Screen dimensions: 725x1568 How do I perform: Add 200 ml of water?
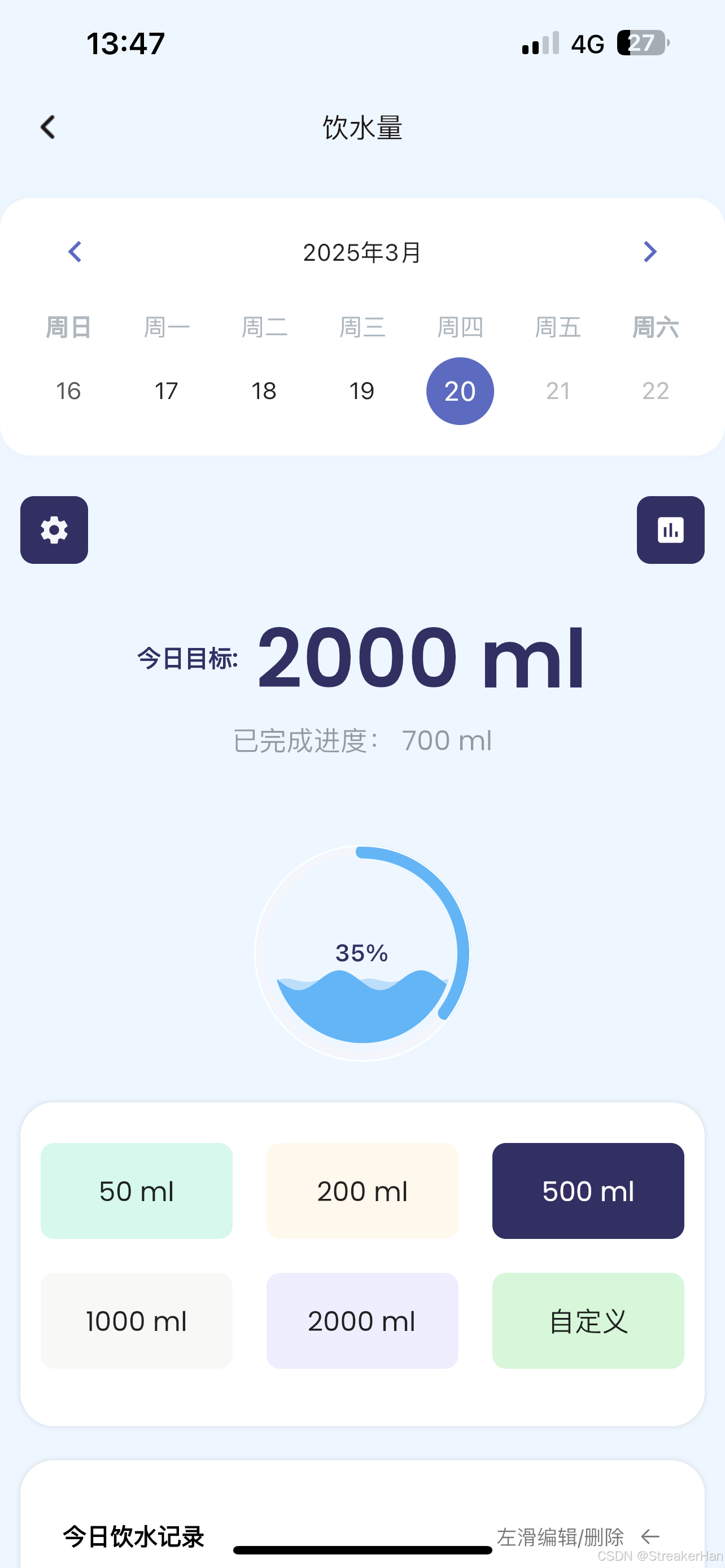(362, 1190)
